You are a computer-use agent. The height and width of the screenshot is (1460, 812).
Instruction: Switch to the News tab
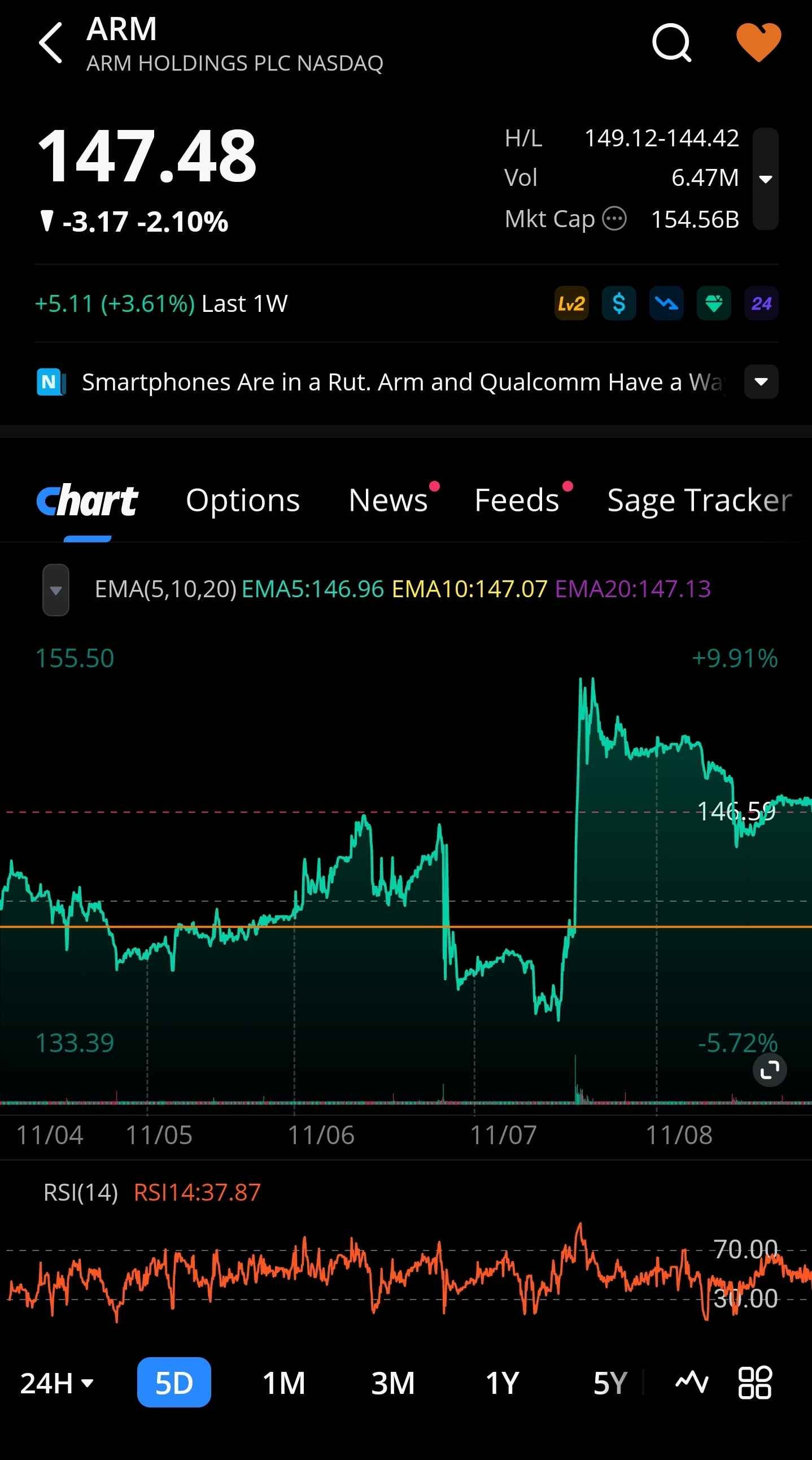click(x=388, y=501)
